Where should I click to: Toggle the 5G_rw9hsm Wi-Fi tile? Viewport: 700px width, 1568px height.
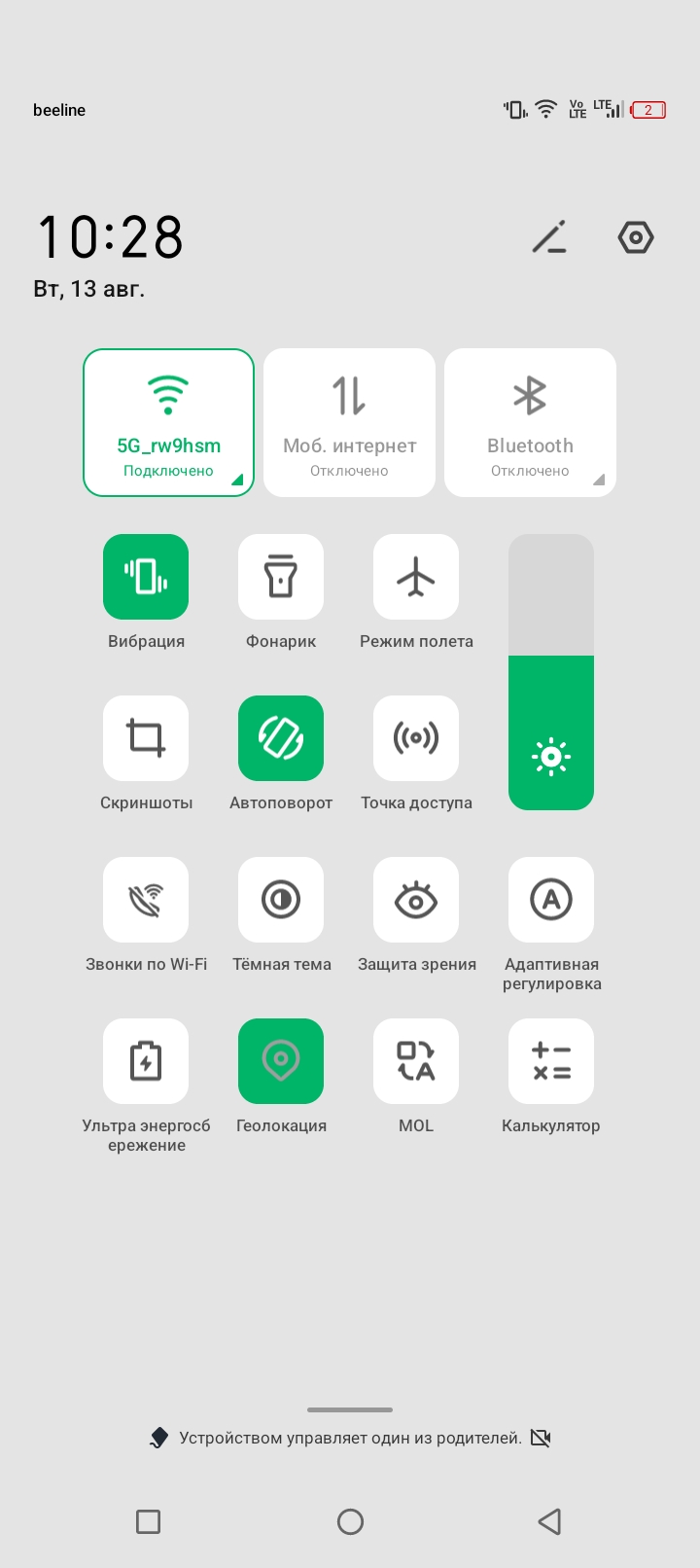click(x=168, y=422)
